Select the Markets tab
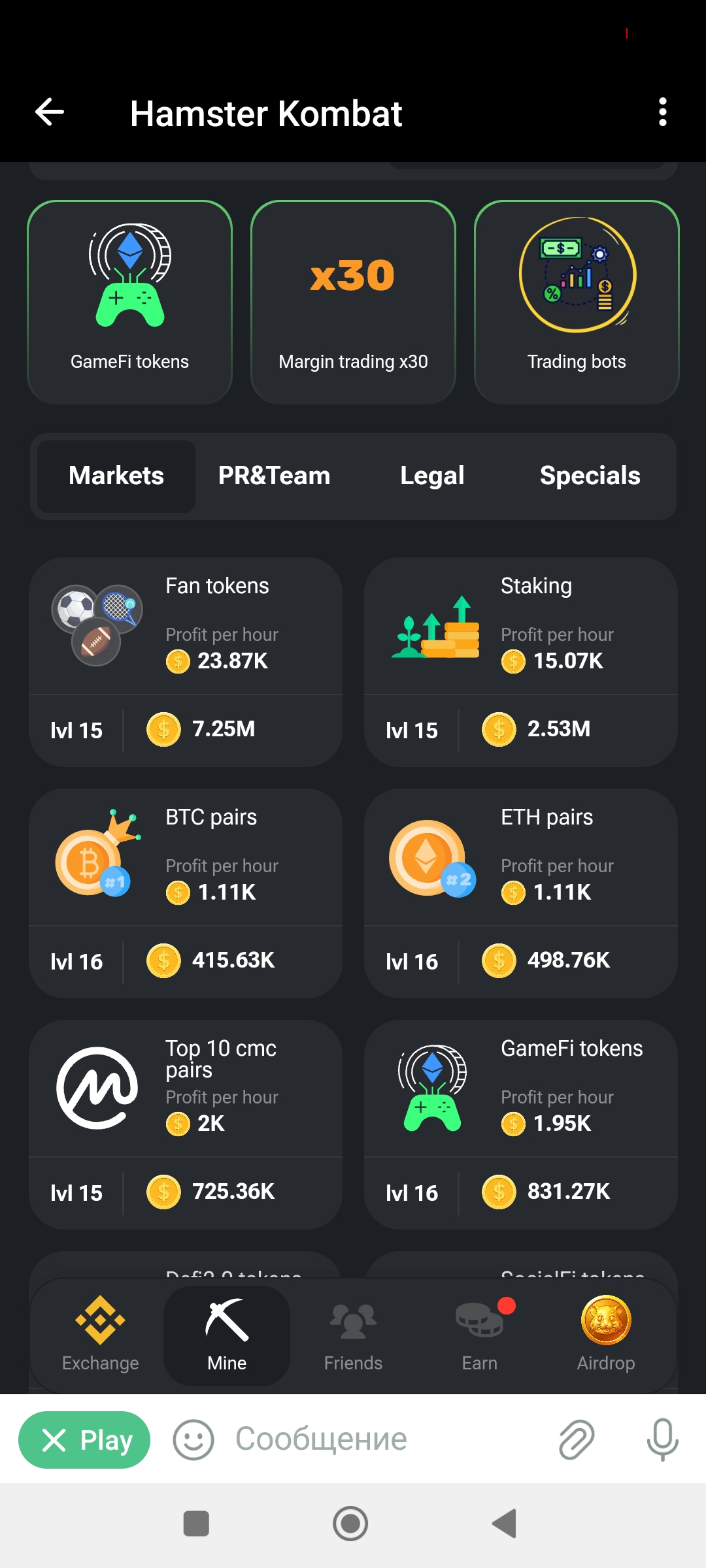Image resolution: width=706 pixels, height=1568 pixels. point(116,476)
